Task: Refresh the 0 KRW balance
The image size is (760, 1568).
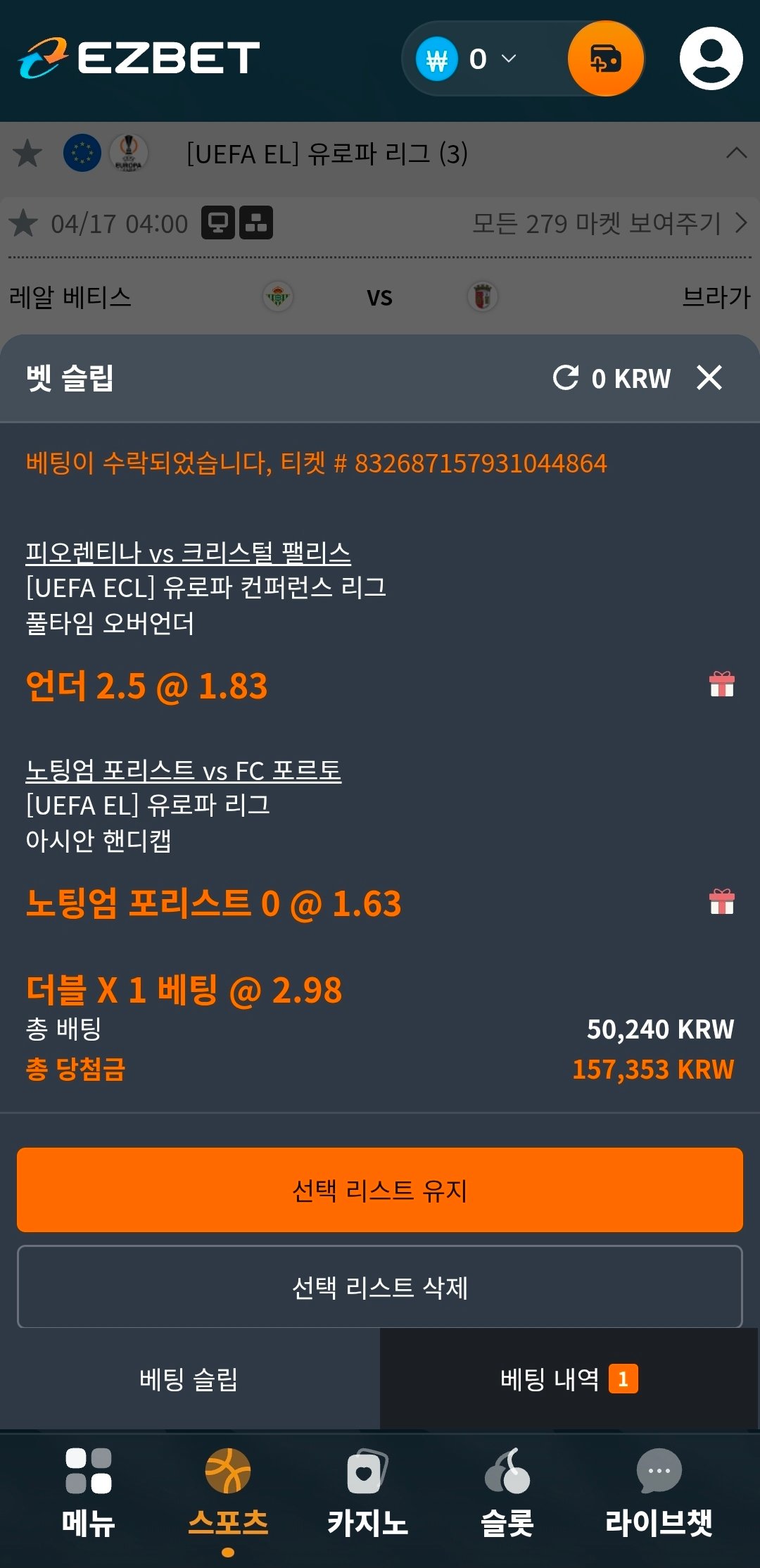Action: tap(566, 378)
